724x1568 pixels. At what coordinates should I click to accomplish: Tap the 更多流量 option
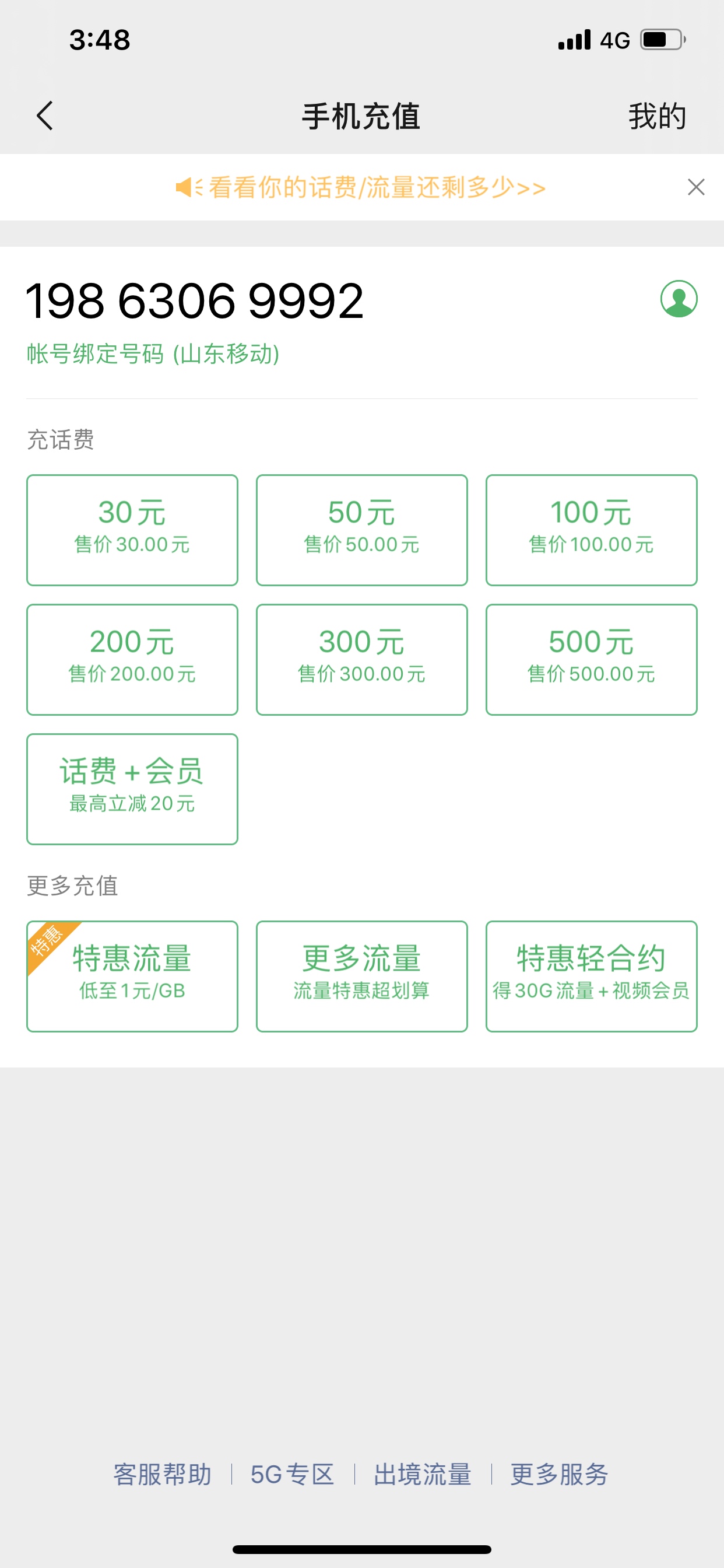(362, 977)
